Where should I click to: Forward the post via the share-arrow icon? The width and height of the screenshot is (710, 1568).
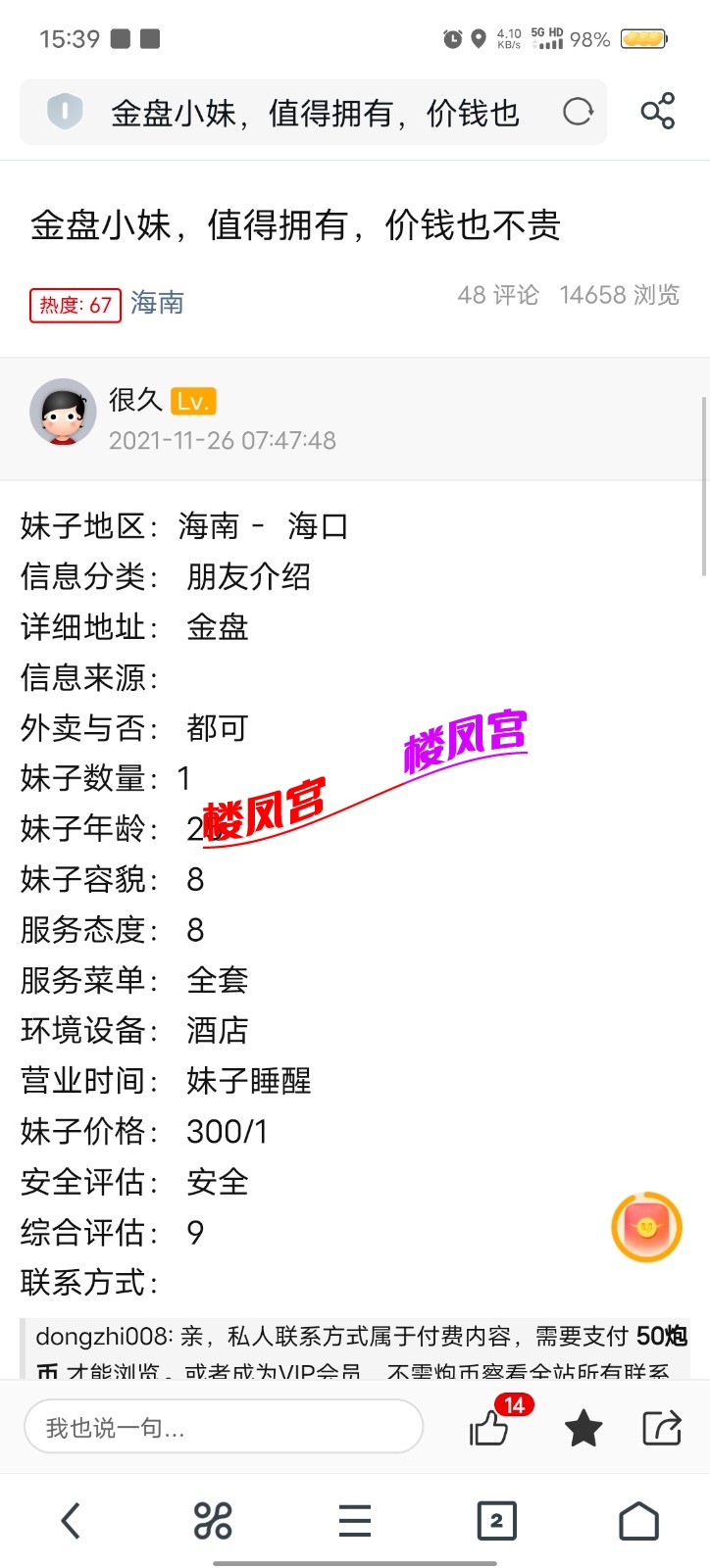click(662, 1427)
